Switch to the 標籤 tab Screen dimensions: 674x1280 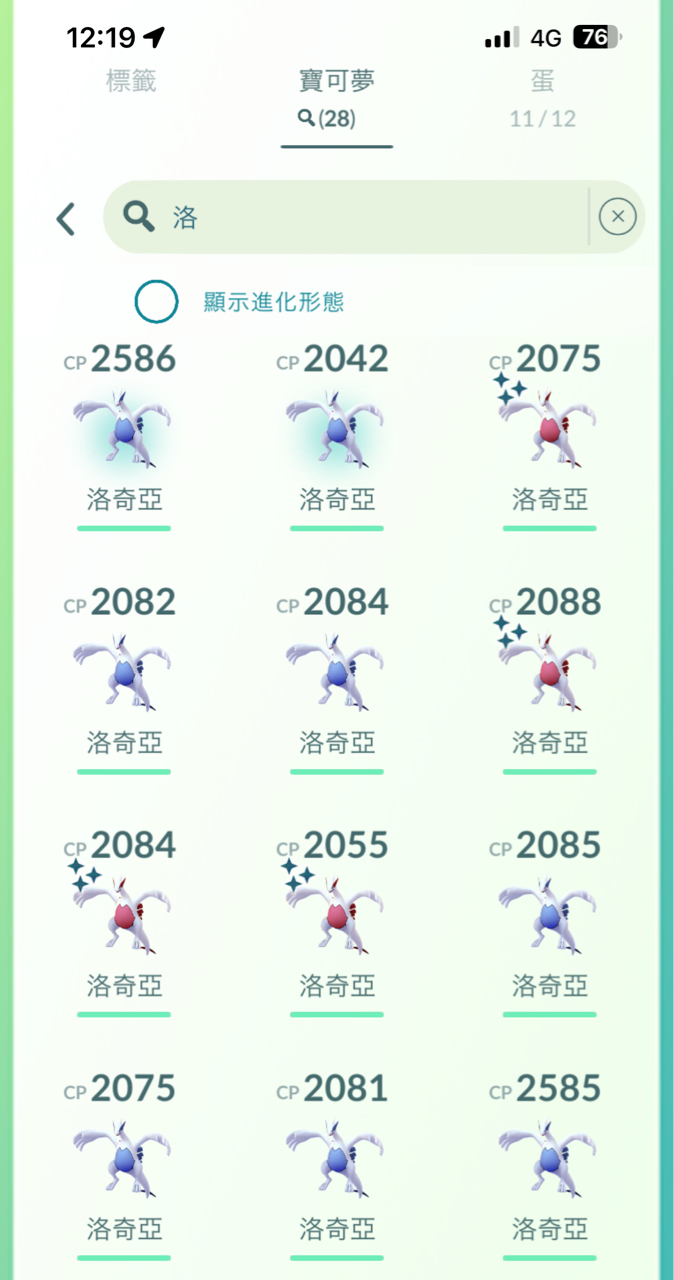click(131, 83)
